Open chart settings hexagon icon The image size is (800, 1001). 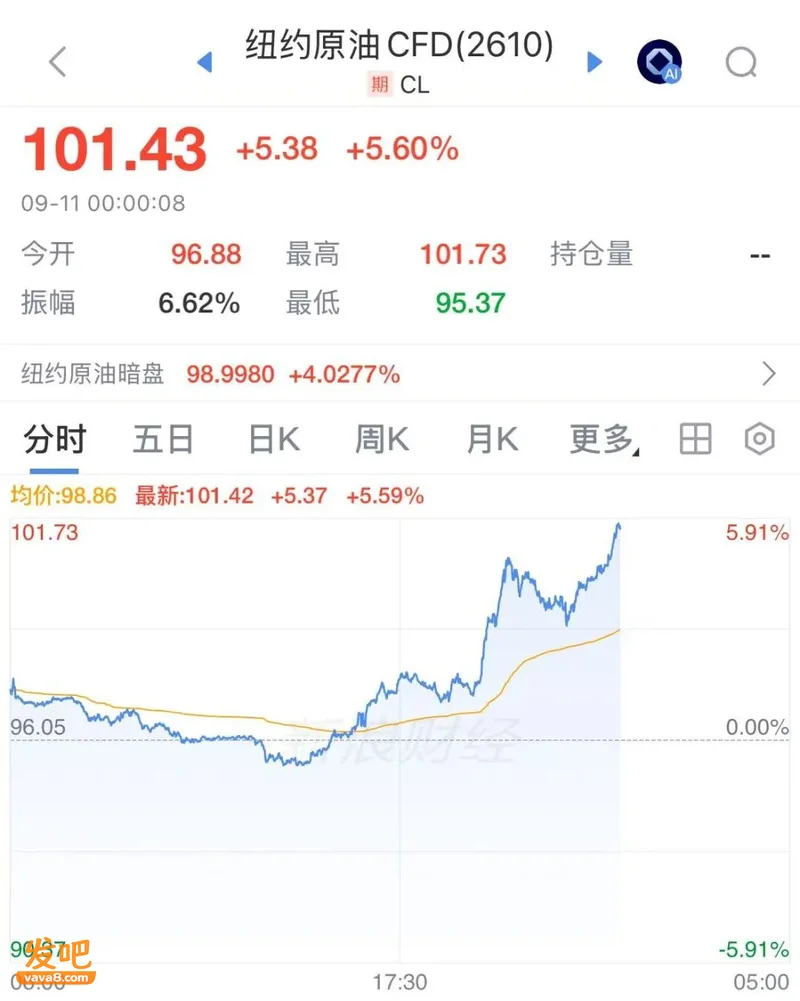760,439
